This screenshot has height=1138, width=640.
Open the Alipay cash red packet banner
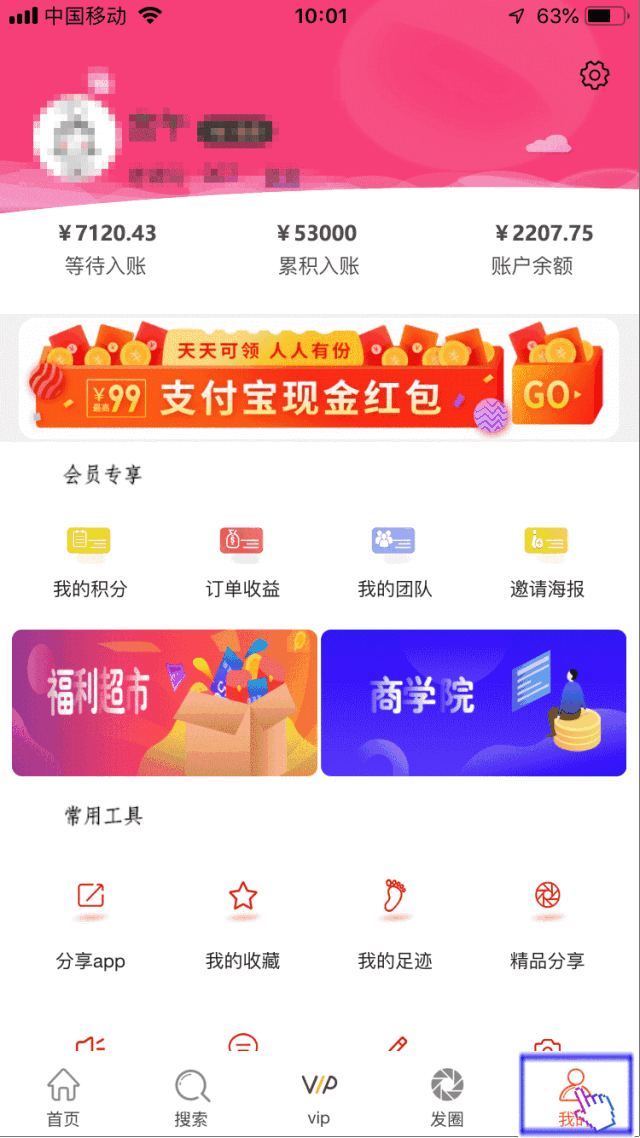coord(320,379)
